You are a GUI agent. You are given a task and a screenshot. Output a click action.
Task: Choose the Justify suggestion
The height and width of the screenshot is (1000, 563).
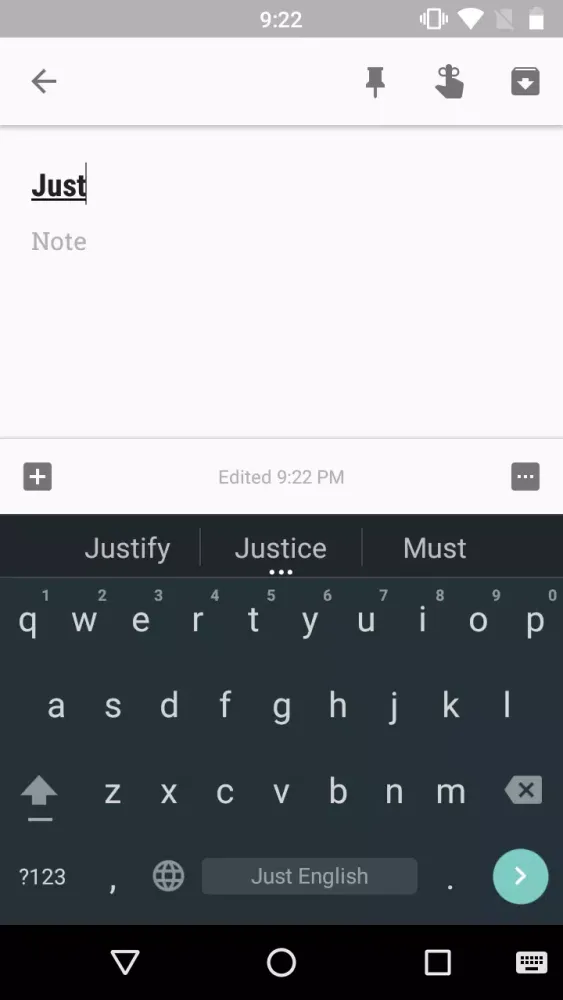128,548
